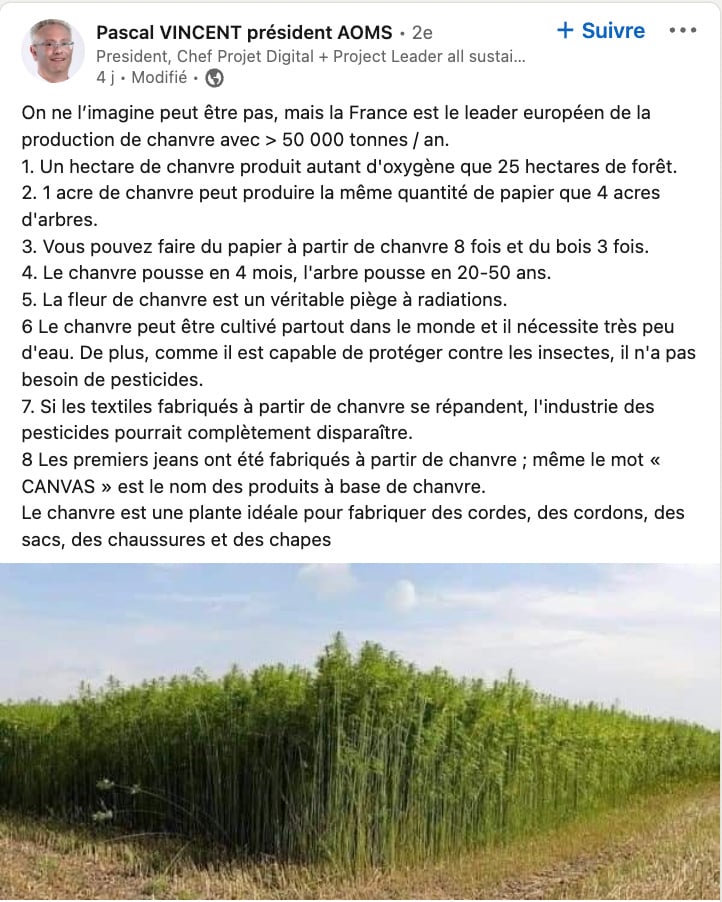Open the author name Pascal VINCENT président AOMS
This screenshot has height=902, width=722.
[x=244, y=32]
